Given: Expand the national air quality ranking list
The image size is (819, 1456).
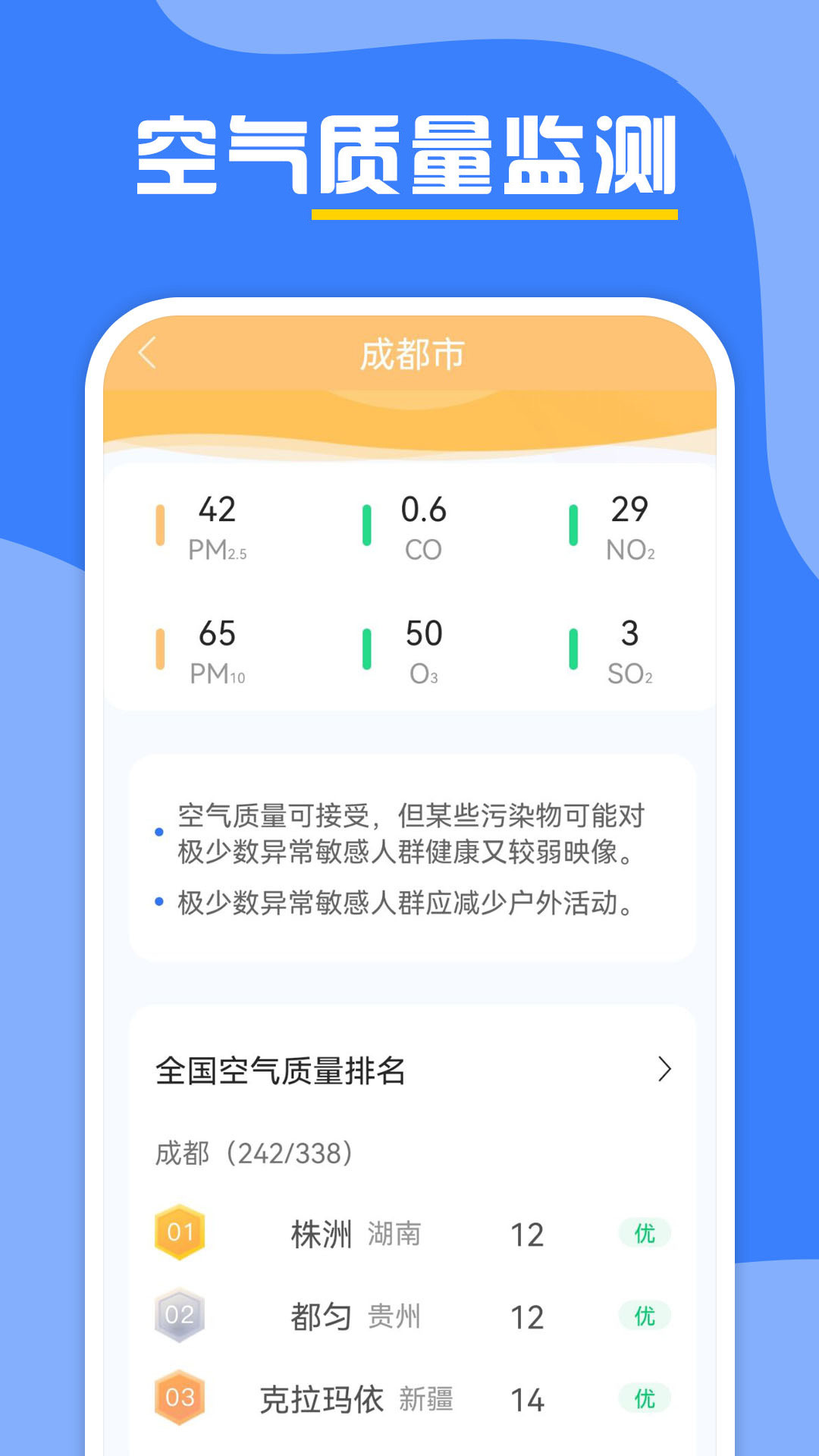Looking at the screenshot, I should click(x=665, y=1069).
